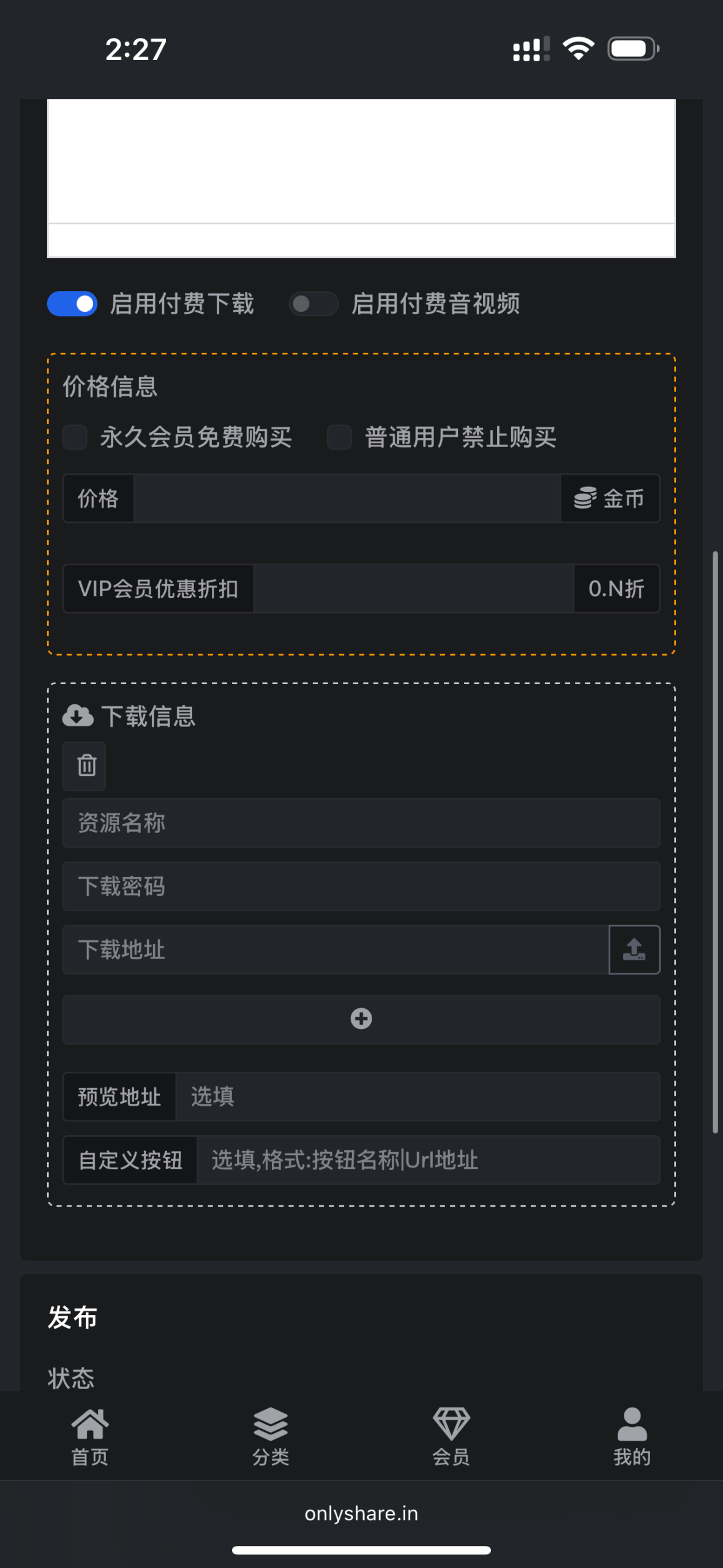This screenshot has height=1568, width=723.
Task: Add another download entry with plus button
Action: [361, 1019]
